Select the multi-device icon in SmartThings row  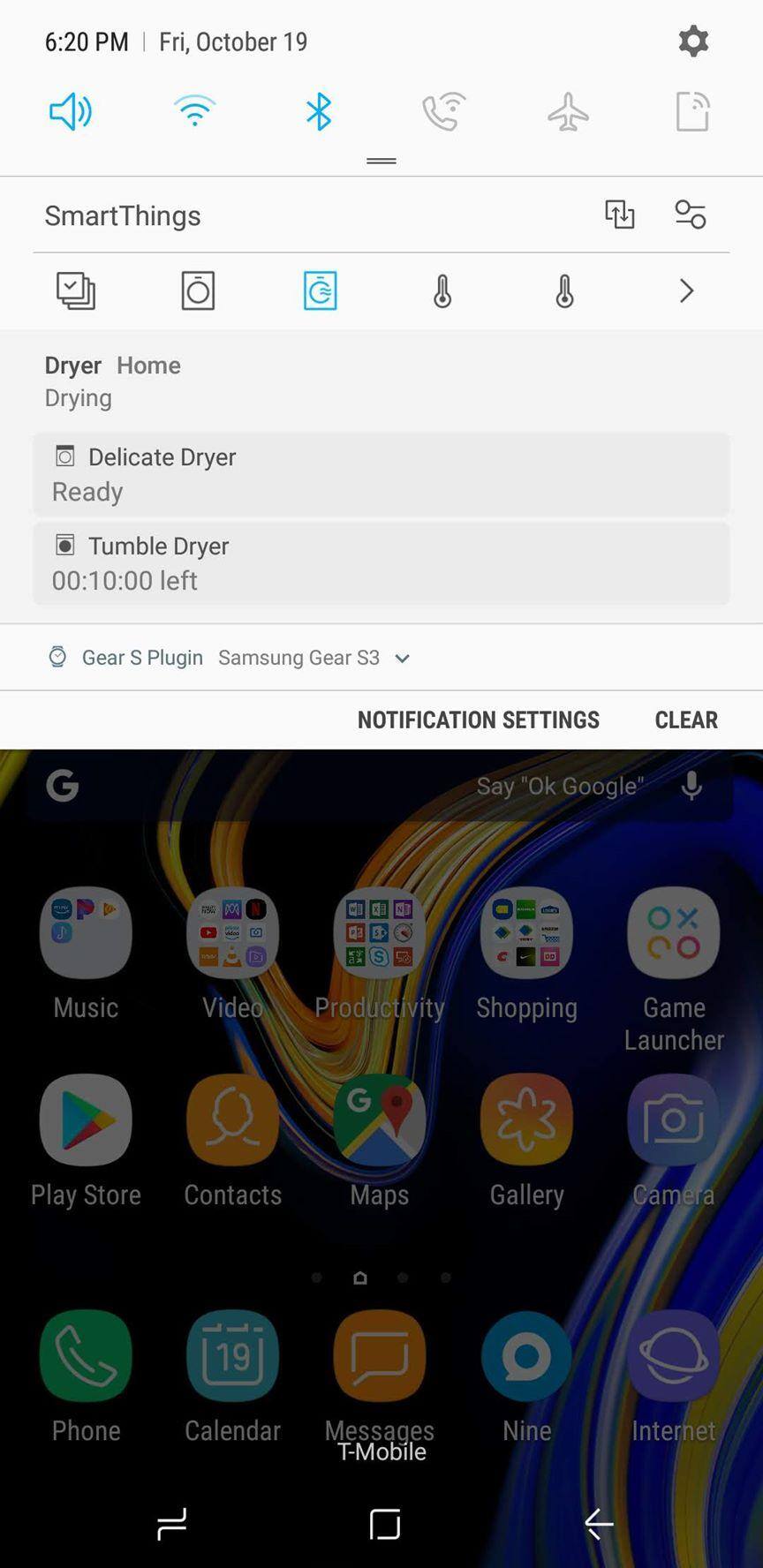[x=76, y=290]
